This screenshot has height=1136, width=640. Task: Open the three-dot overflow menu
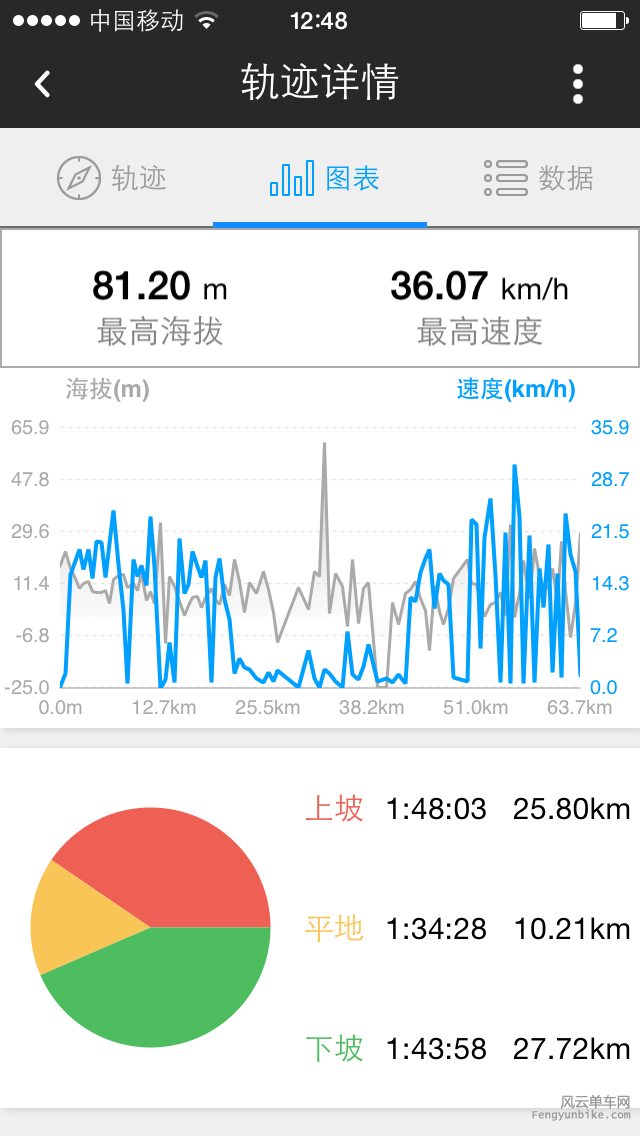pyautogui.click(x=578, y=84)
